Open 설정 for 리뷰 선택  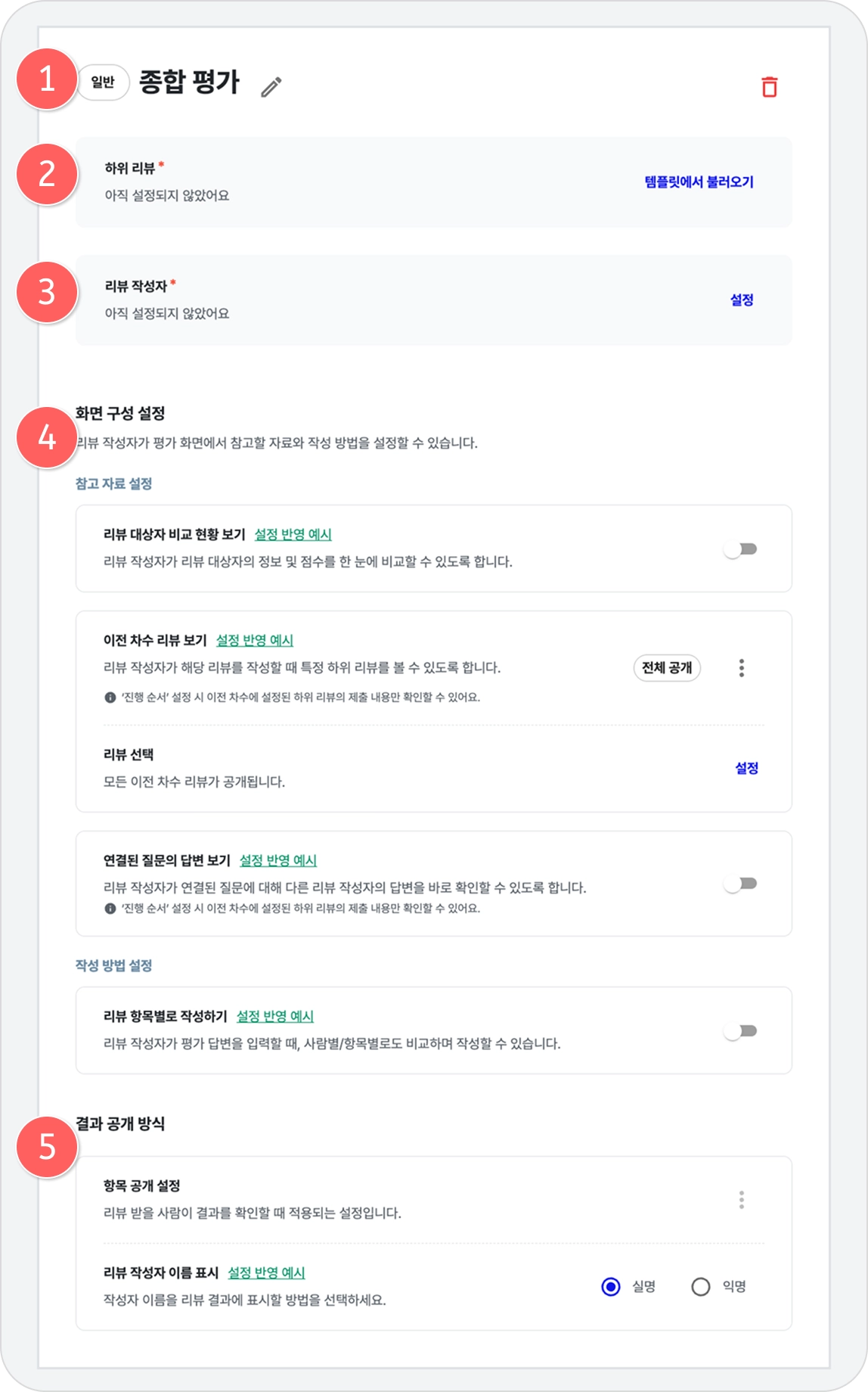pyautogui.click(x=746, y=768)
